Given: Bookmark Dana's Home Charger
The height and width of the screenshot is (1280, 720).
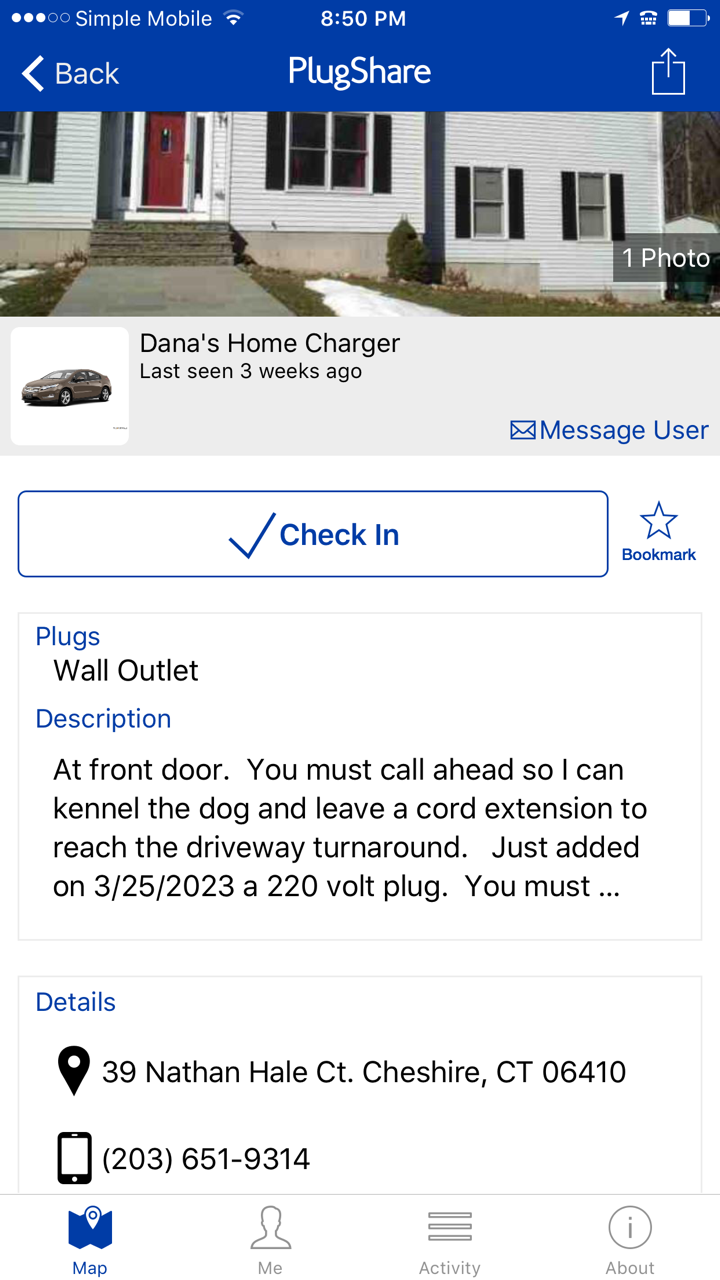Looking at the screenshot, I should coord(658,533).
